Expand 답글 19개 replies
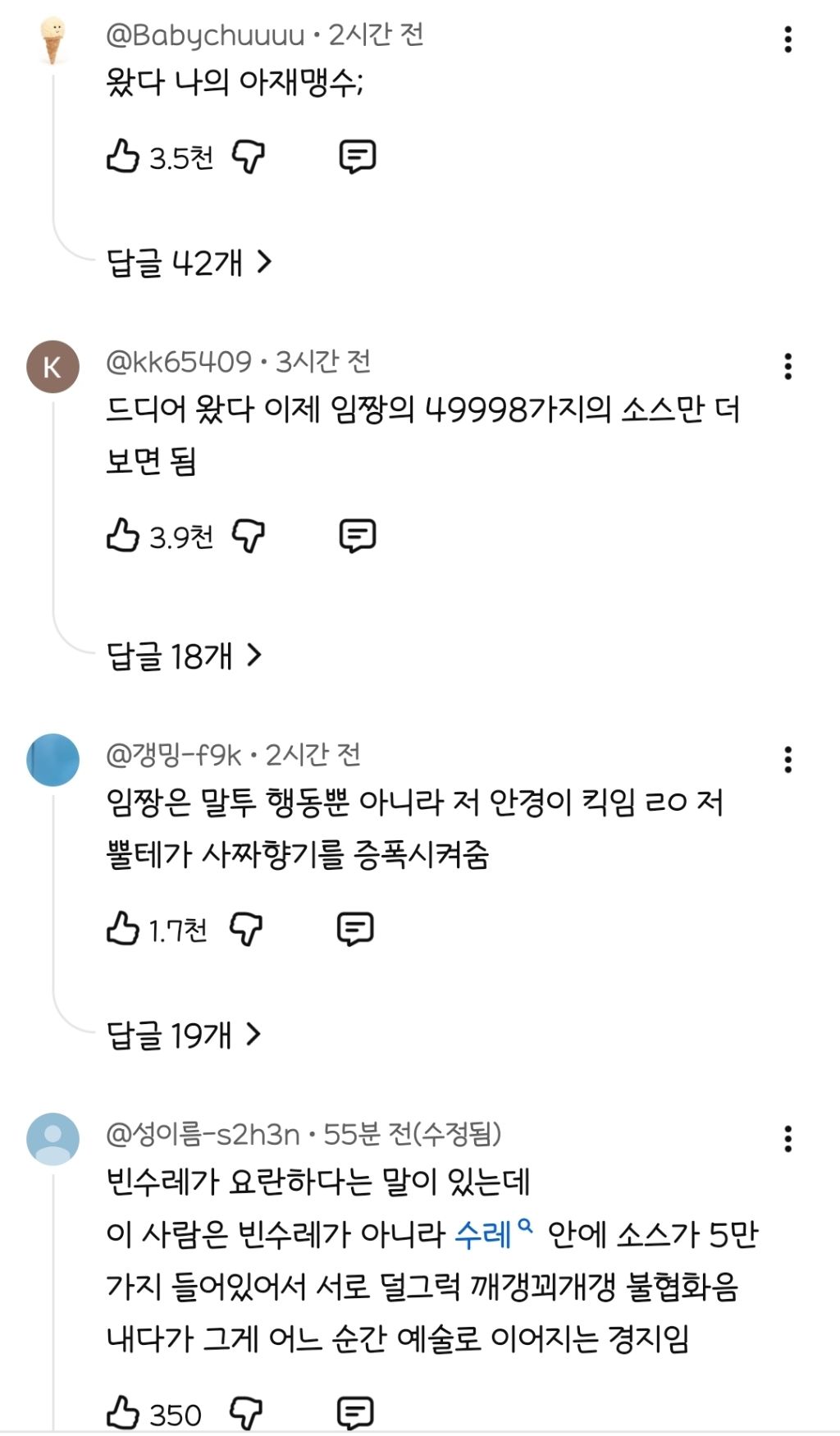The image size is (840, 1436). [184, 1035]
